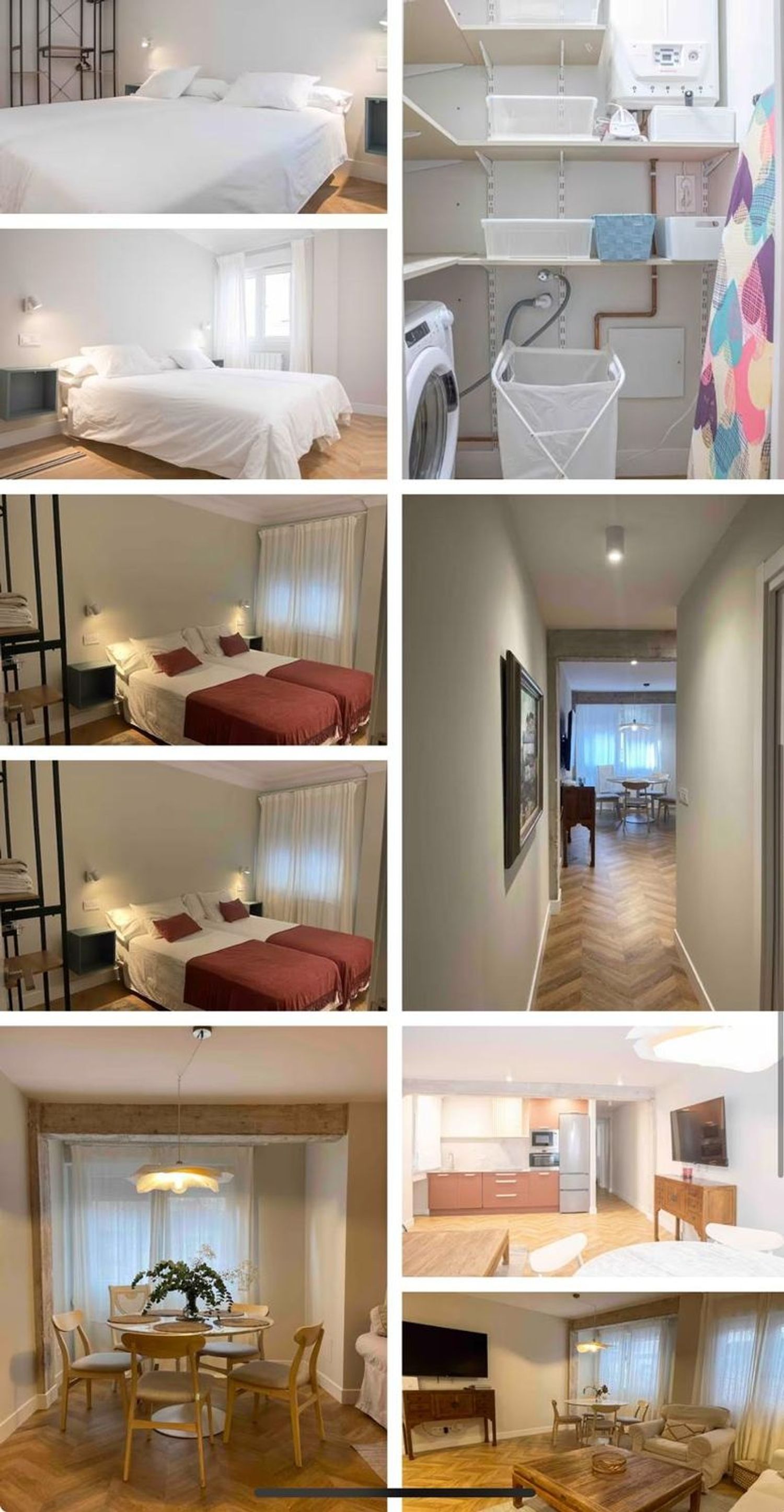This screenshot has height=1512, width=784.
Task: Open the white double bed photo with window
Action: click(193, 353)
